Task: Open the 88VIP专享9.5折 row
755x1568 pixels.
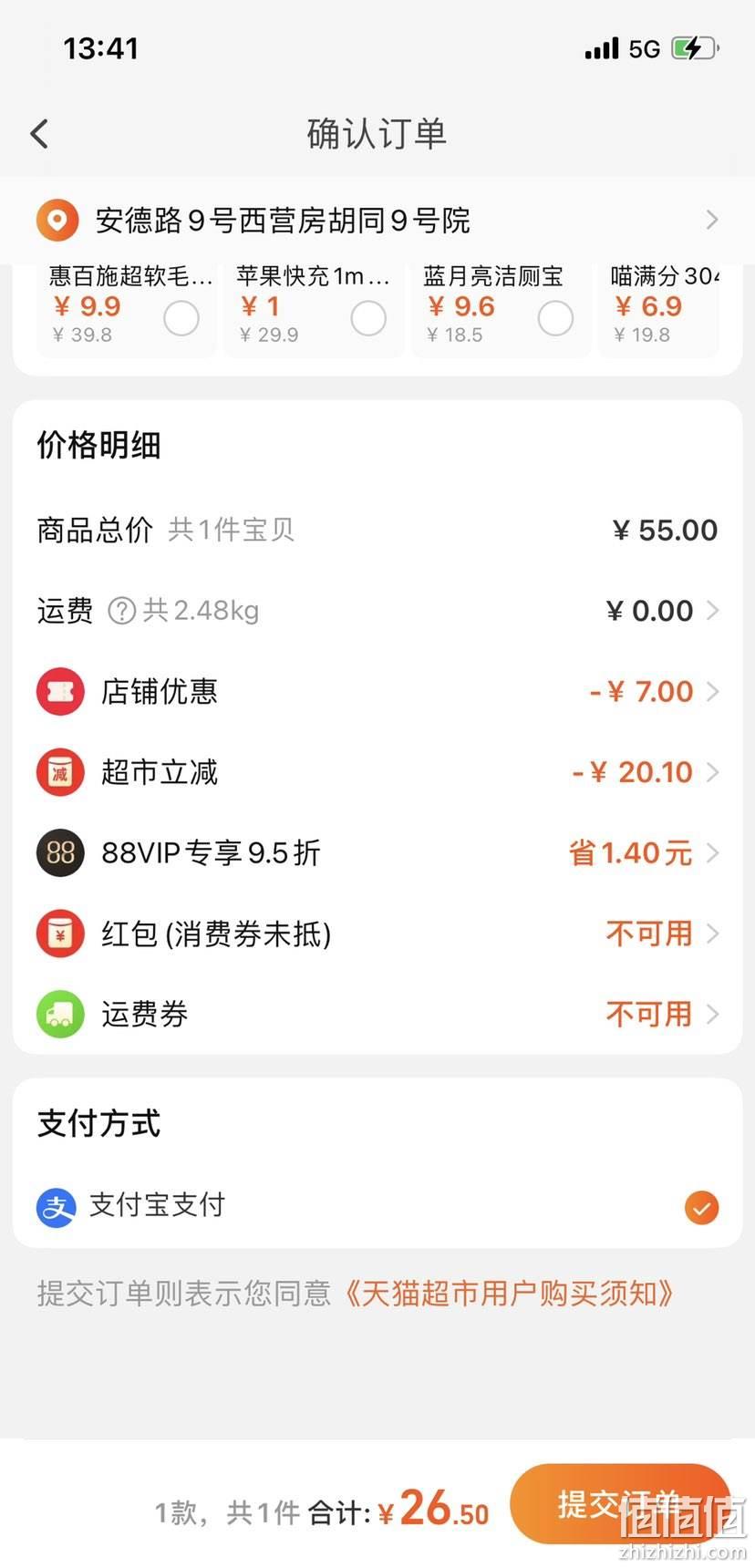Action: point(377,852)
